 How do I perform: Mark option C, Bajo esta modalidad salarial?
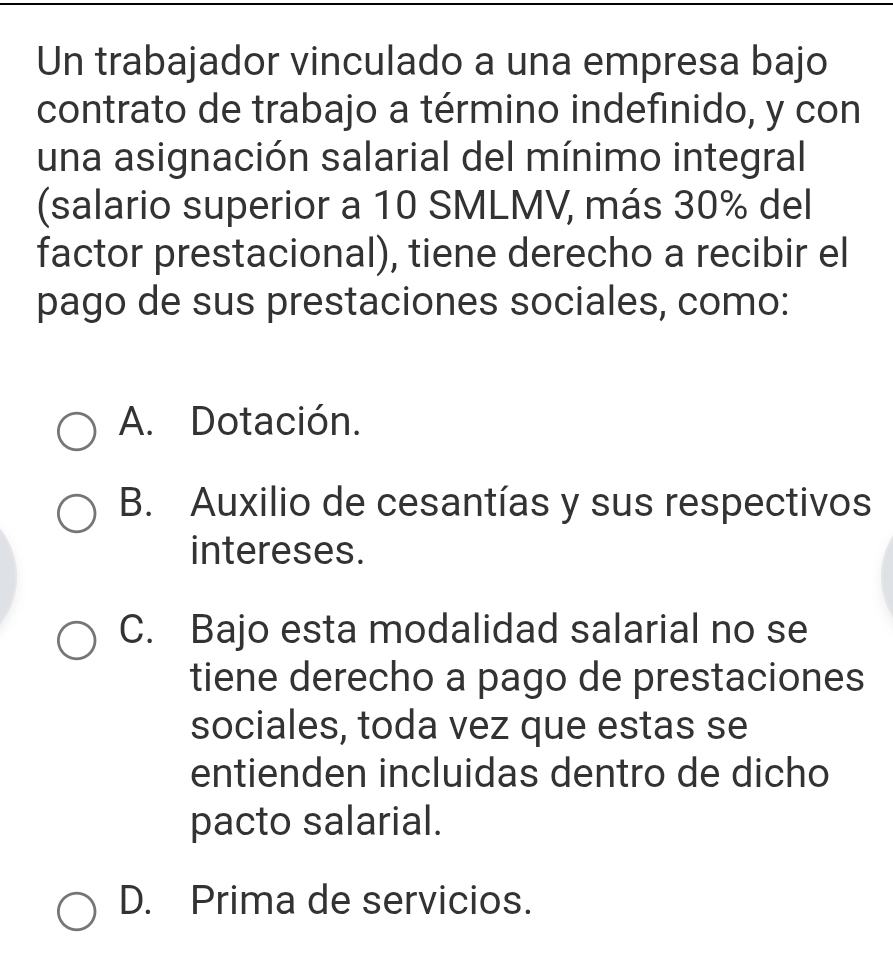pyautogui.click(x=76, y=642)
